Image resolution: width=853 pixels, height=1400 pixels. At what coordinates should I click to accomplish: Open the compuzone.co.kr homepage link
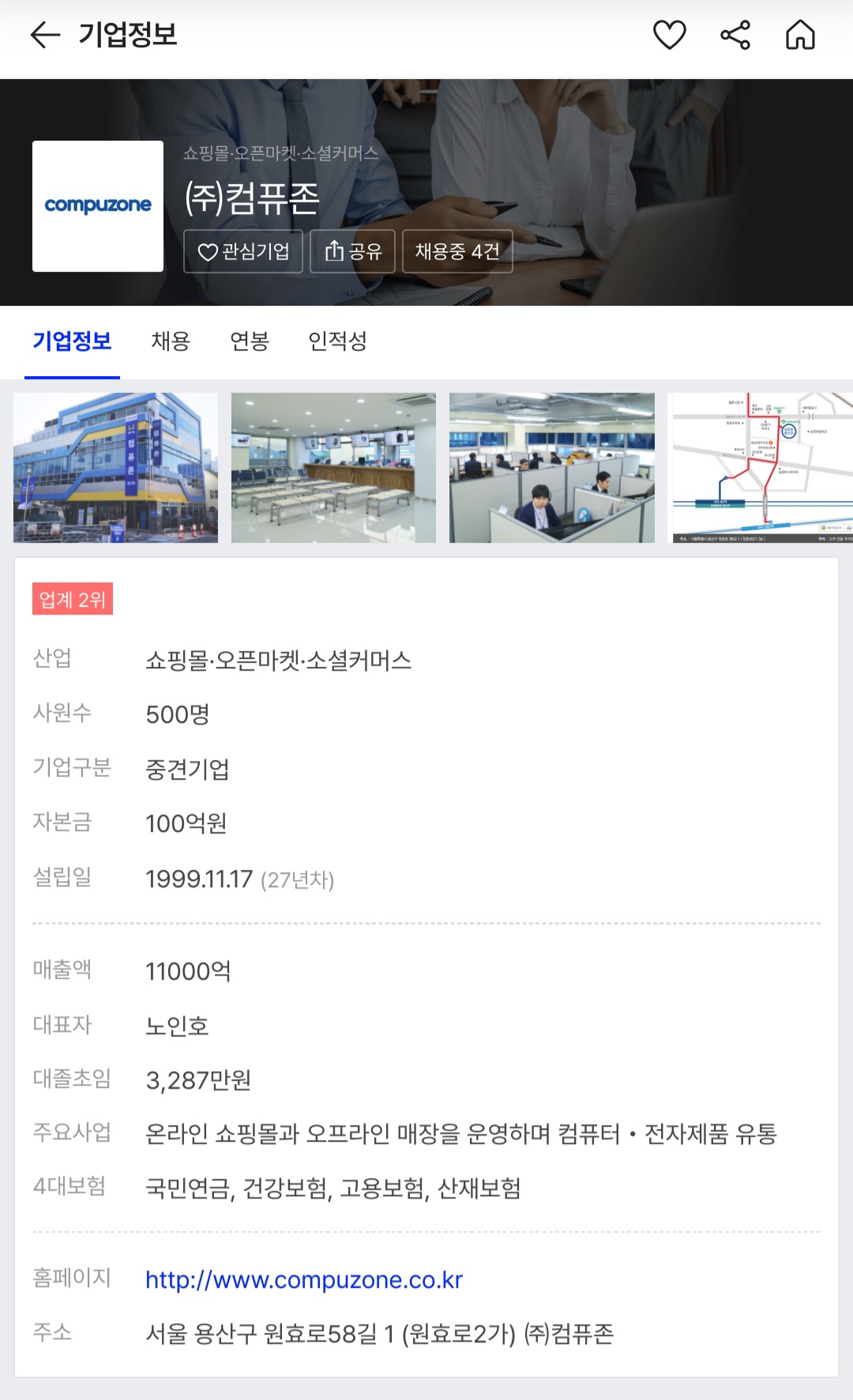coord(304,1280)
